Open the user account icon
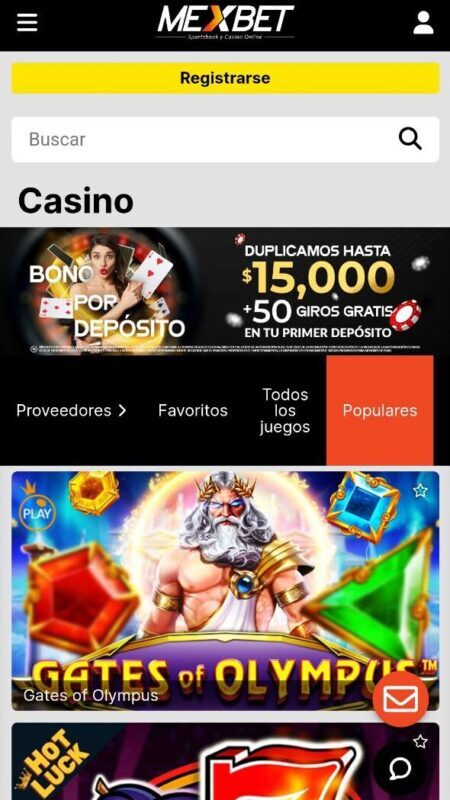Image resolution: width=450 pixels, height=800 pixels. [x=423, y=23]
